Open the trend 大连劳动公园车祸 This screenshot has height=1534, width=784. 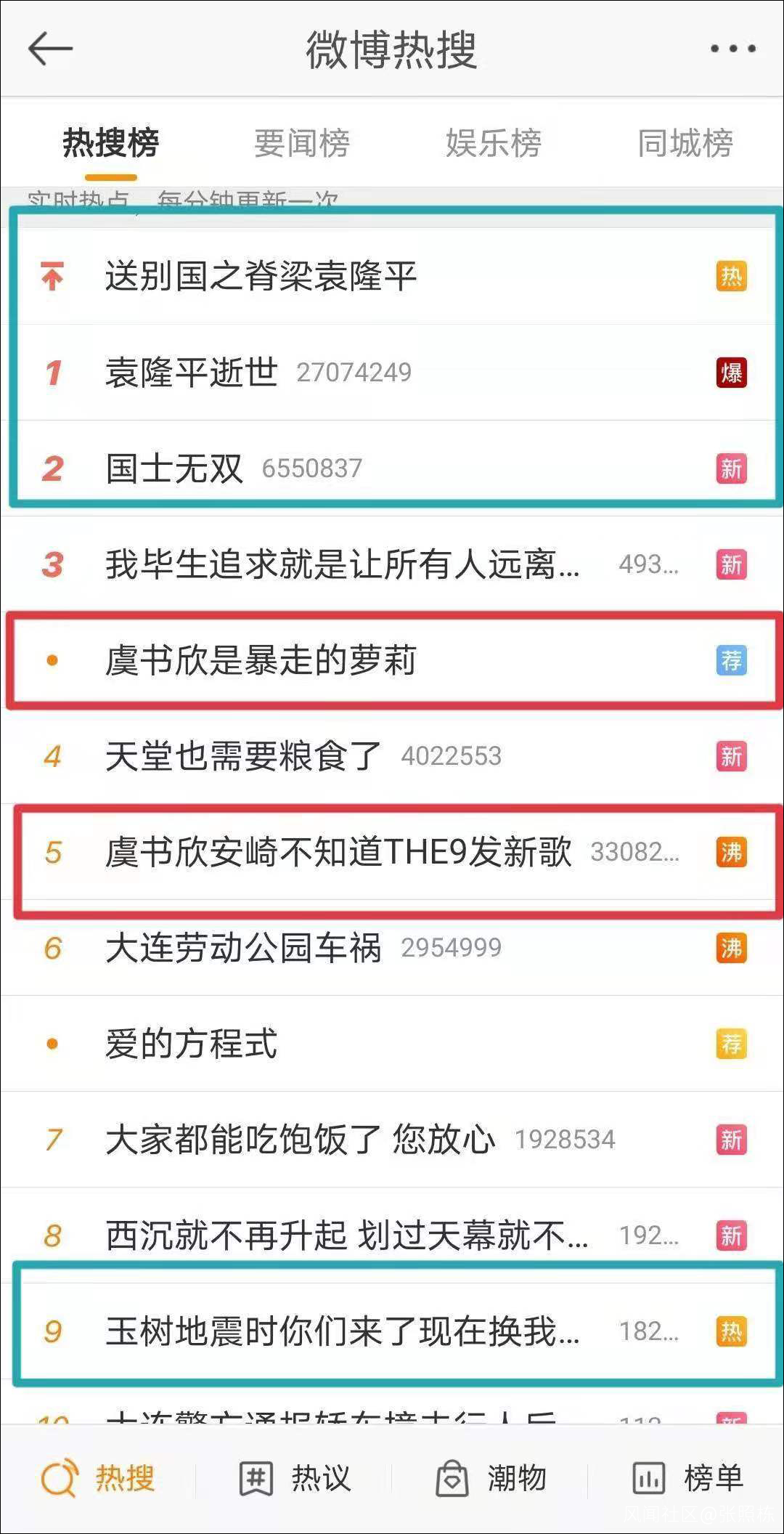point(243,948)
